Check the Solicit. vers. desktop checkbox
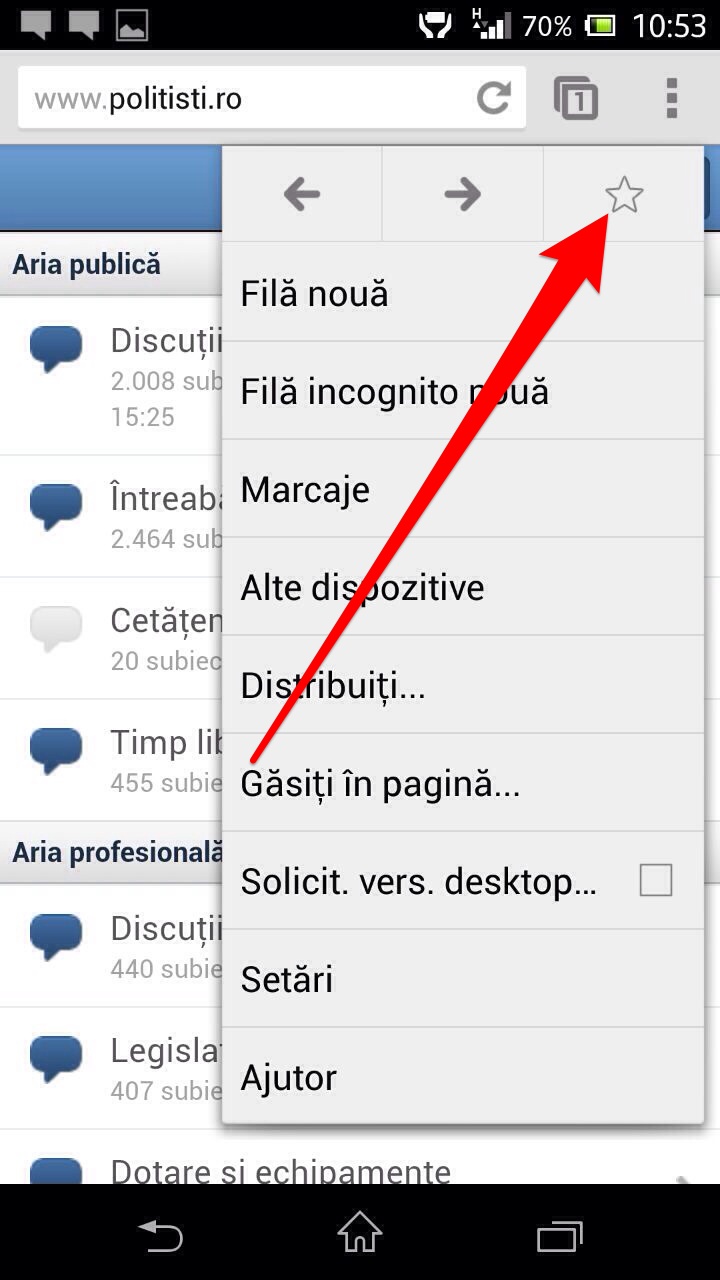Screen dimensions: 720x1280 pyautogui.click(x=656, y=880)
